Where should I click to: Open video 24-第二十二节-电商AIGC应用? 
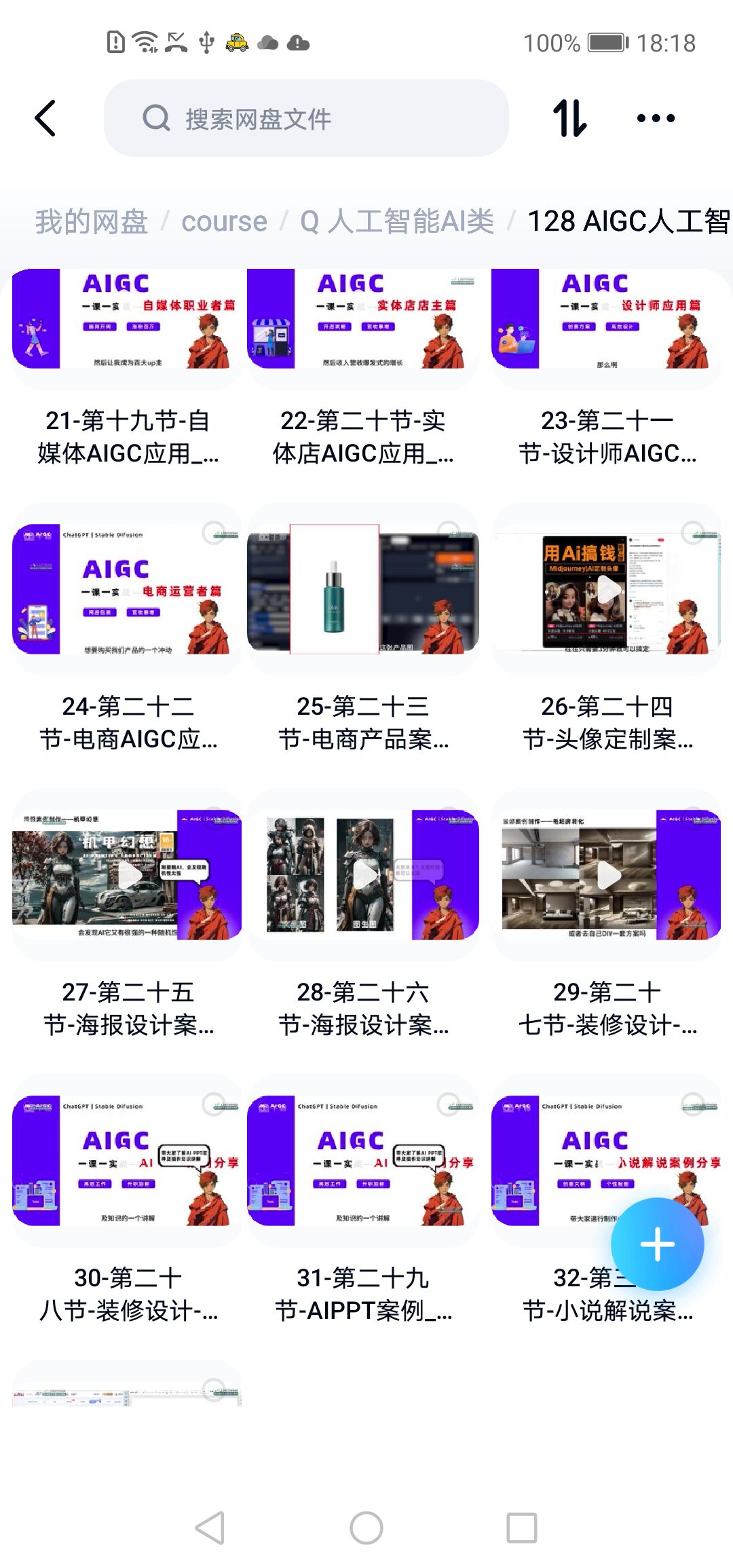coord(127,589)
